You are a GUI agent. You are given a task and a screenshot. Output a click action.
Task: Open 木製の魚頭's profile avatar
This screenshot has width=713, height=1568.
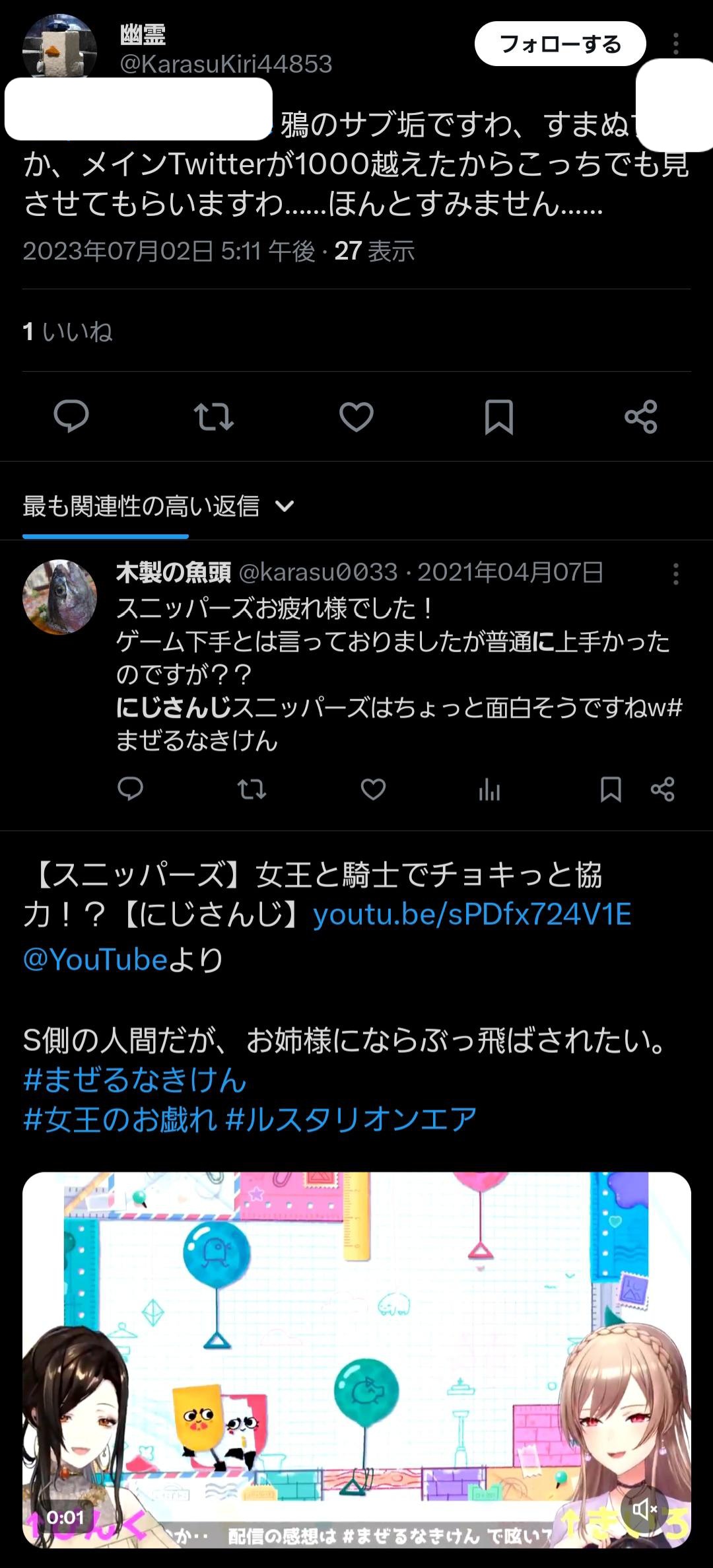pos(59,598)
